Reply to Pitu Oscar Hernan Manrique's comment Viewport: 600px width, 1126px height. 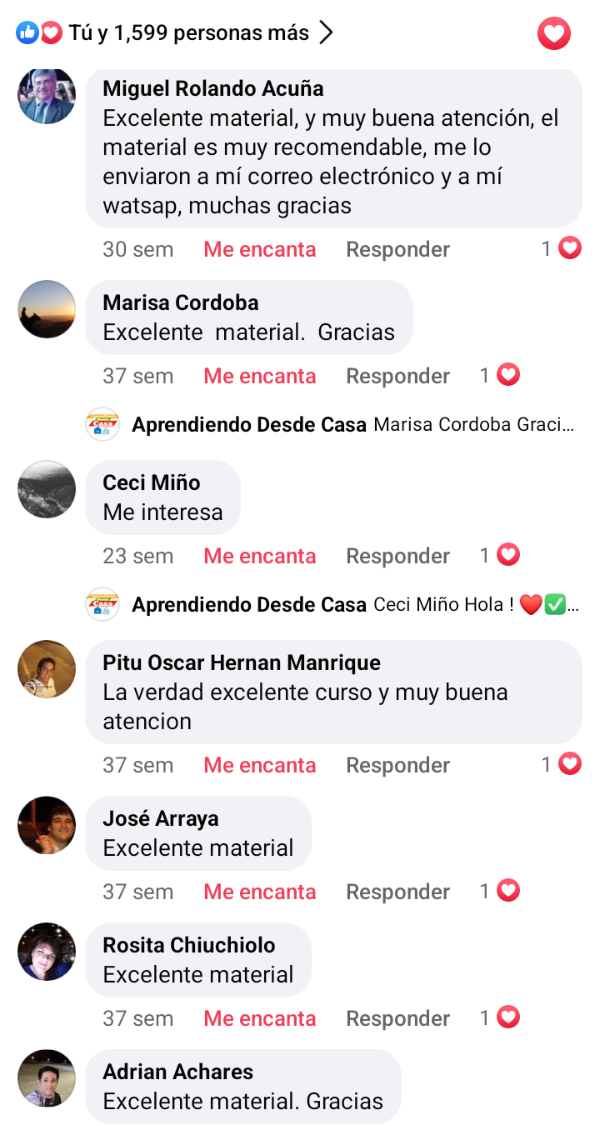tap(398, 765)
